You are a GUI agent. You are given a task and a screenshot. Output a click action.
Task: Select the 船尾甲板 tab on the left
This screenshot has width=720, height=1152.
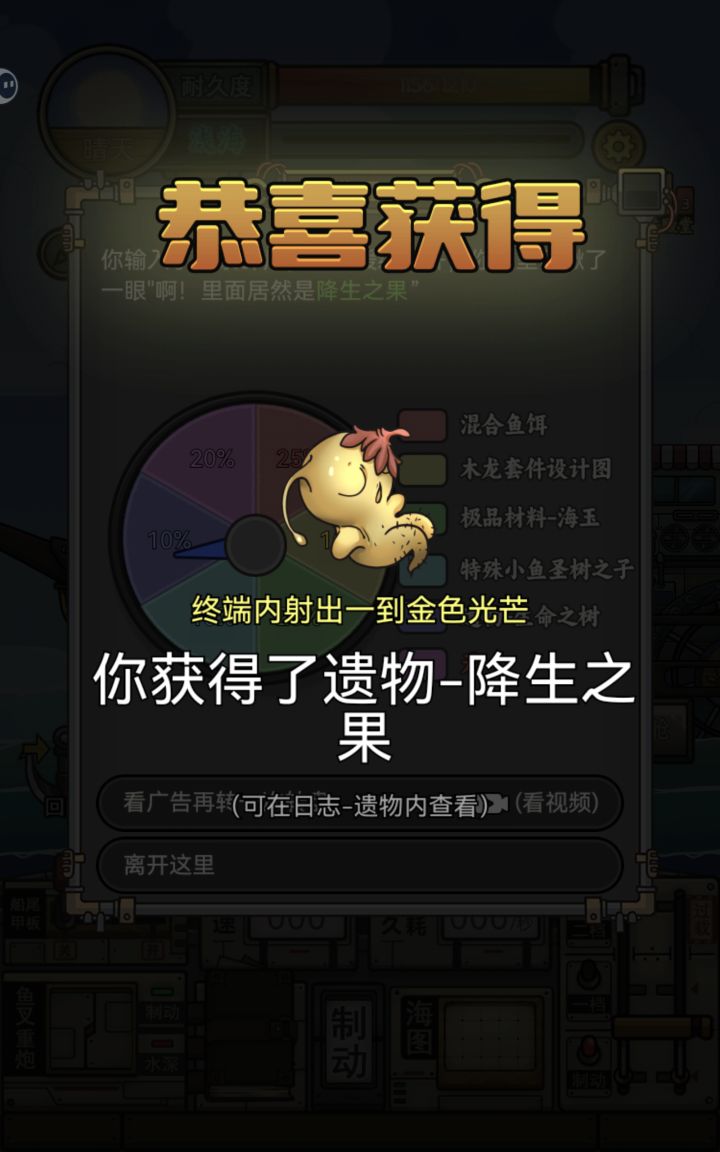(24, 916)
